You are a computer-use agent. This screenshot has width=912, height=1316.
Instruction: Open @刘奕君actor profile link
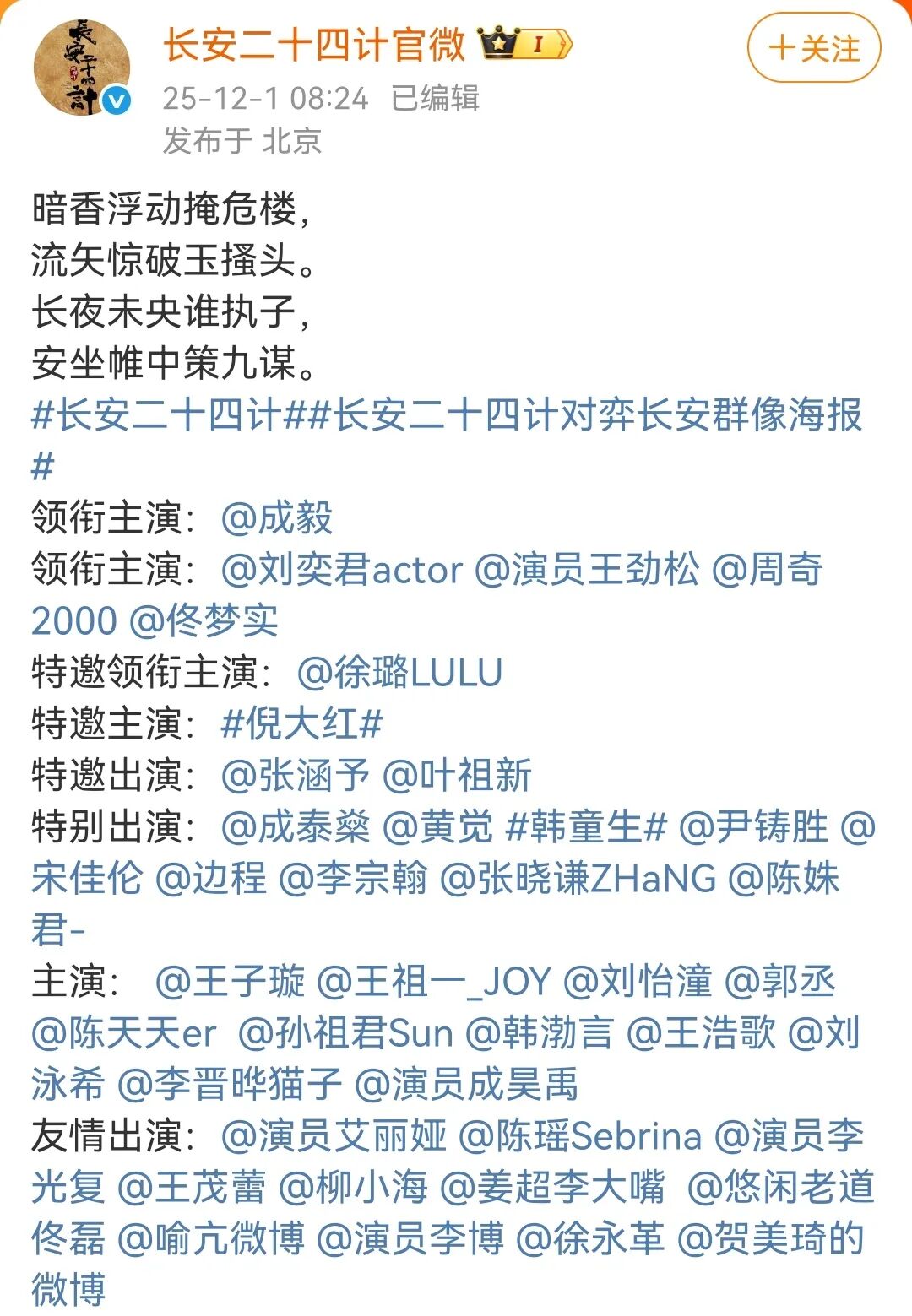[x=341, y=570]
